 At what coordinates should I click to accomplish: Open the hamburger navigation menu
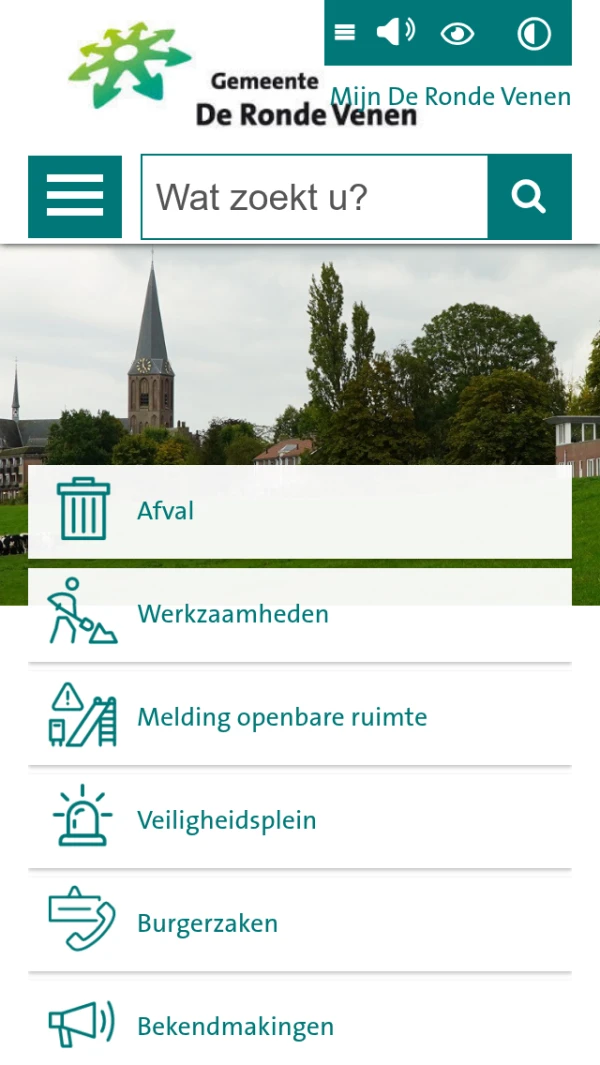[x=75, y=196]
